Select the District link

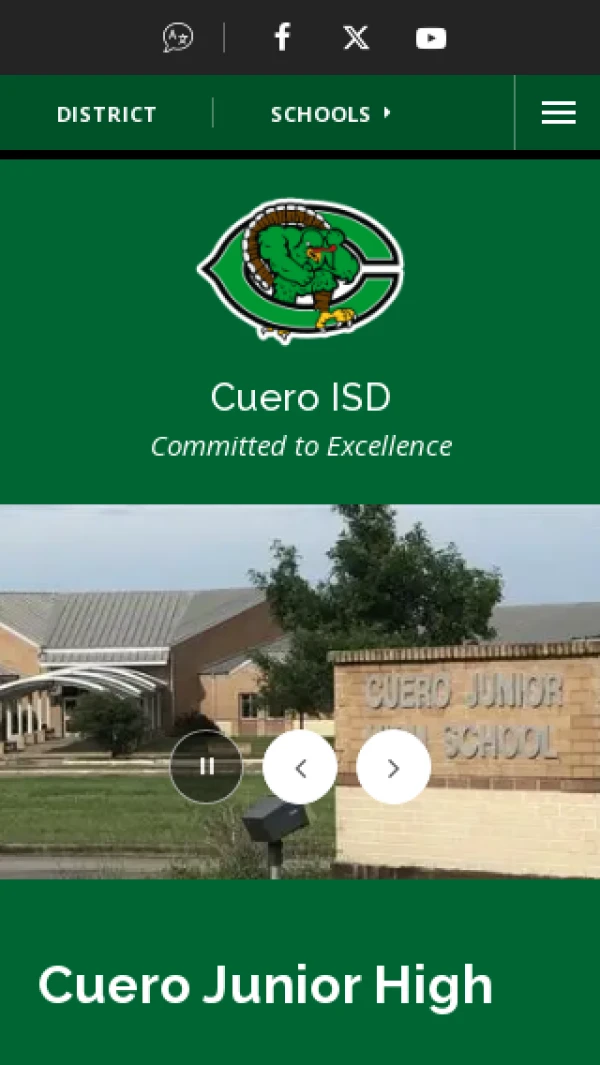click(106, 114)
